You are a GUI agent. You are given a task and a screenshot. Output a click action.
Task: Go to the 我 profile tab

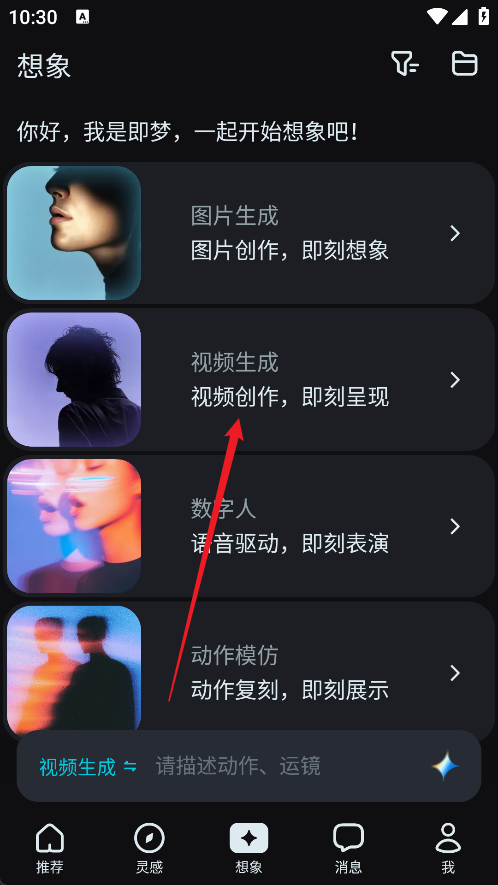[448, 849]
